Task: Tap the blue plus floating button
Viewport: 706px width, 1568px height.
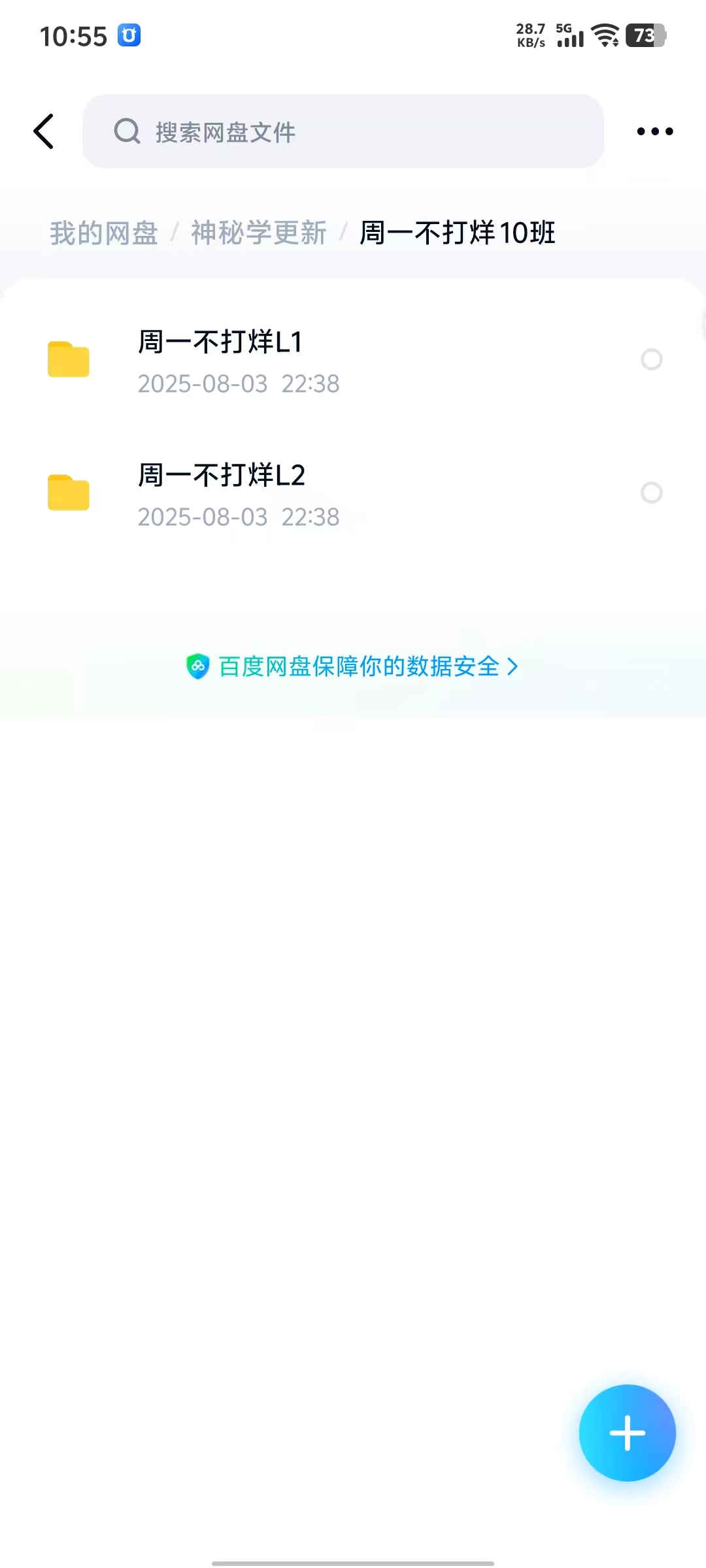Action: coord(627,1433)
